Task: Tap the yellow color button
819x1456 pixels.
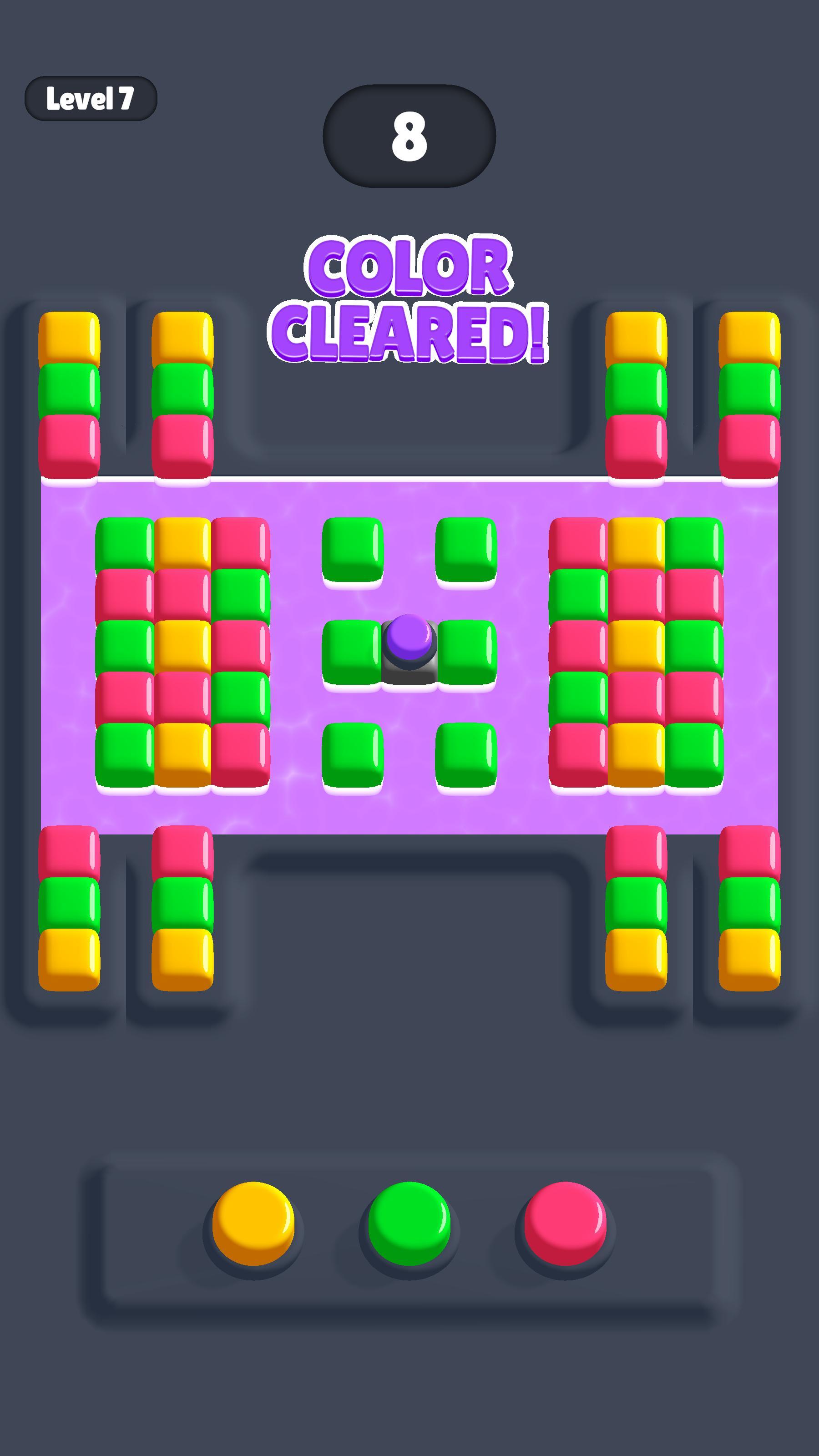Action: tap(253, 1222)
